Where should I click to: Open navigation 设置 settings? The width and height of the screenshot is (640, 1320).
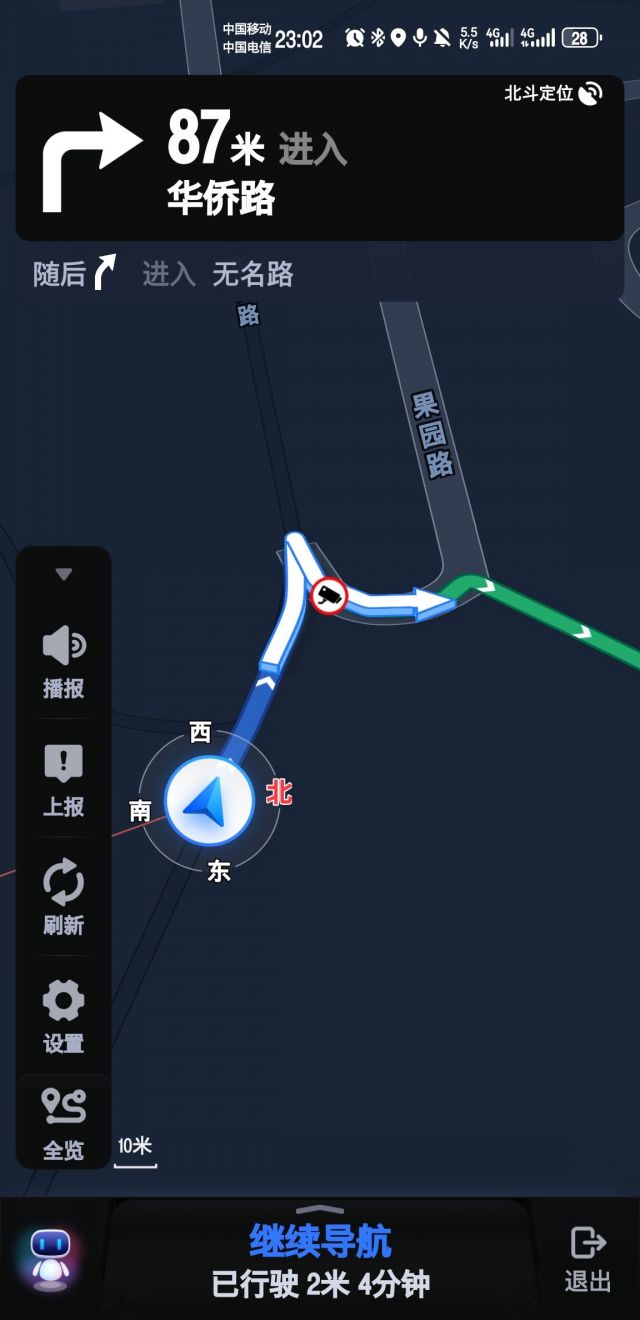coord(64,1016)
